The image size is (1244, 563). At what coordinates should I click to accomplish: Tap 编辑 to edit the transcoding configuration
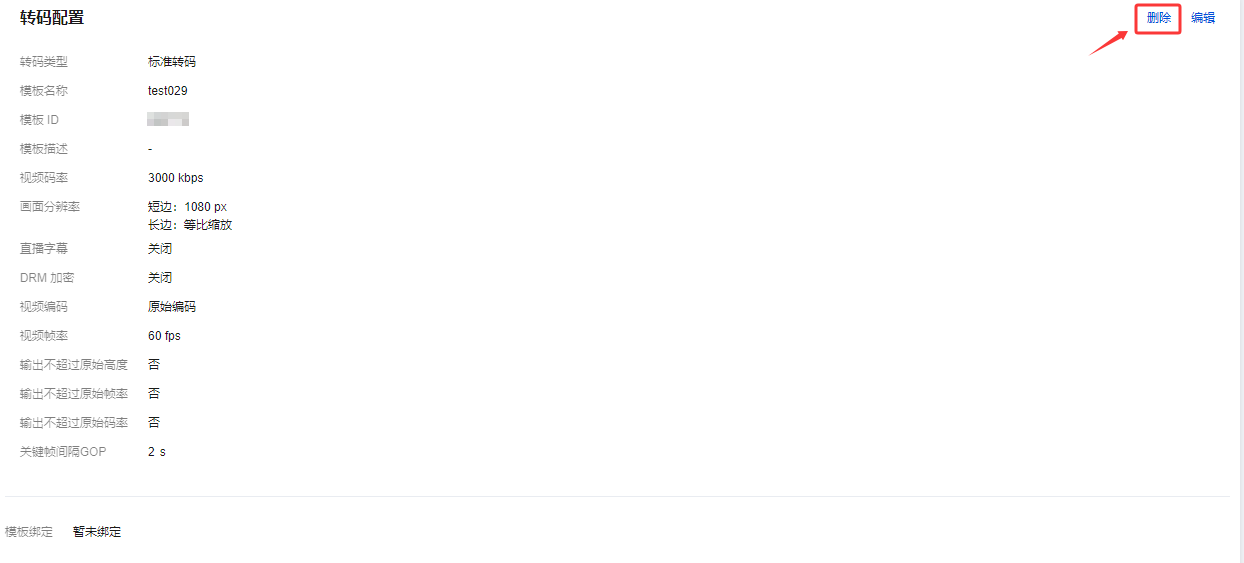click(1203, 18)
